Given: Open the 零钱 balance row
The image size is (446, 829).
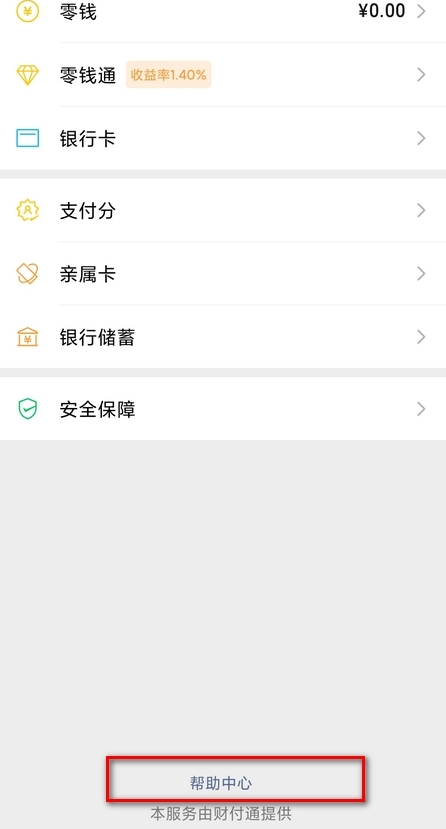Looking at the screenshot, I should [223, 12].
